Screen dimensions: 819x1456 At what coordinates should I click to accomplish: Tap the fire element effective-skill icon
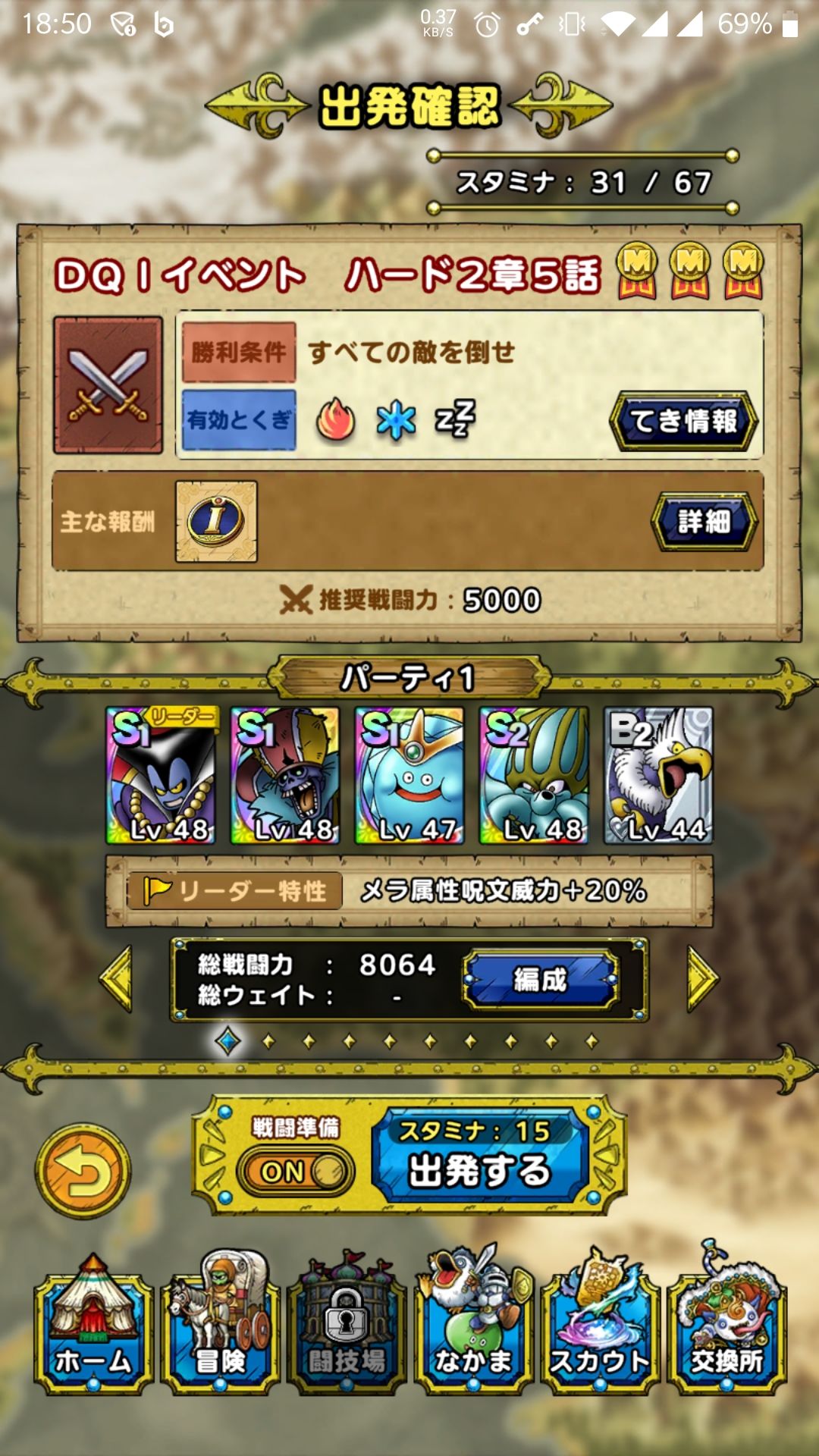338,420
